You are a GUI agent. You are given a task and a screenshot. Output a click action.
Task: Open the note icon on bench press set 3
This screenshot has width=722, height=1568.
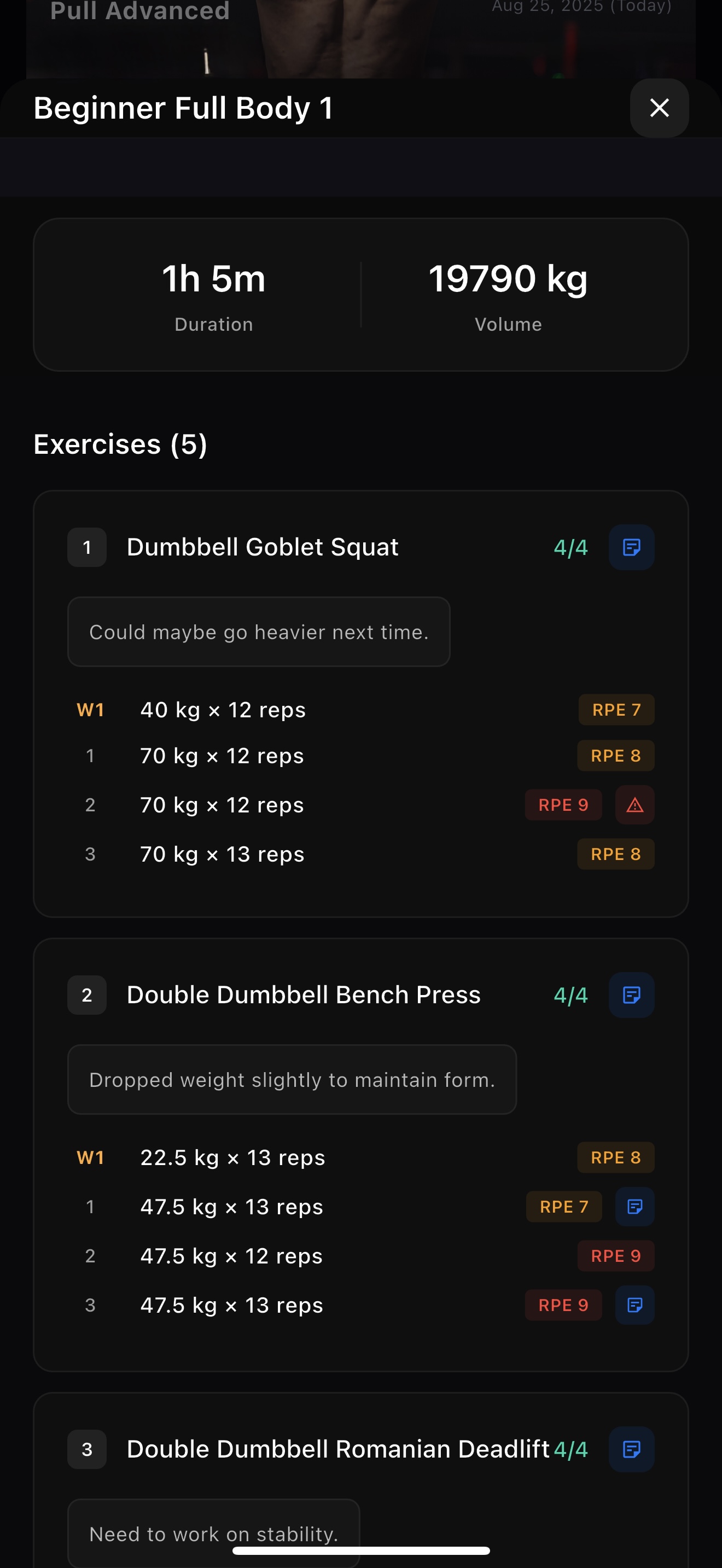(x=634, y=1305)
